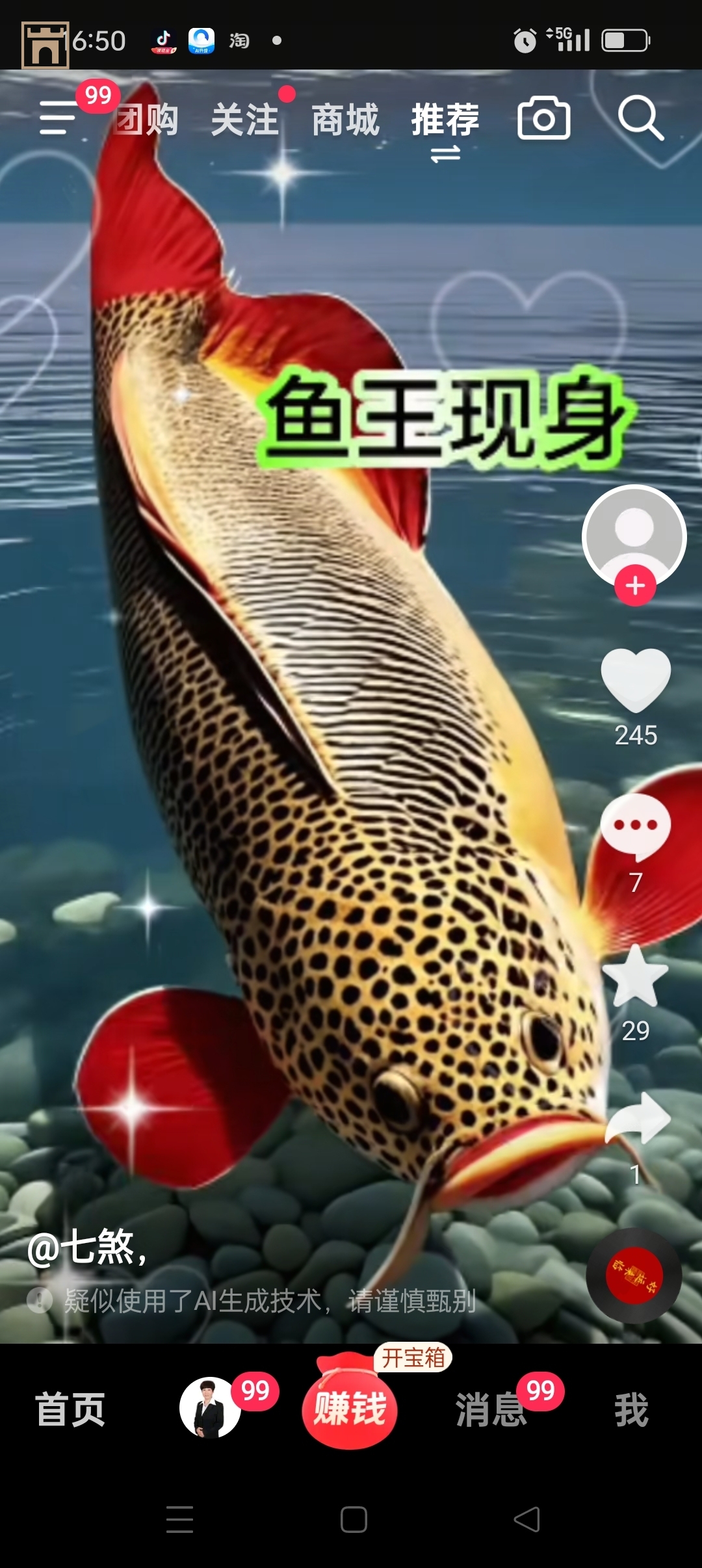Viewport: 702px width, 1568px height.
Task: Open the comments on this video
Action: click(635, 827)
